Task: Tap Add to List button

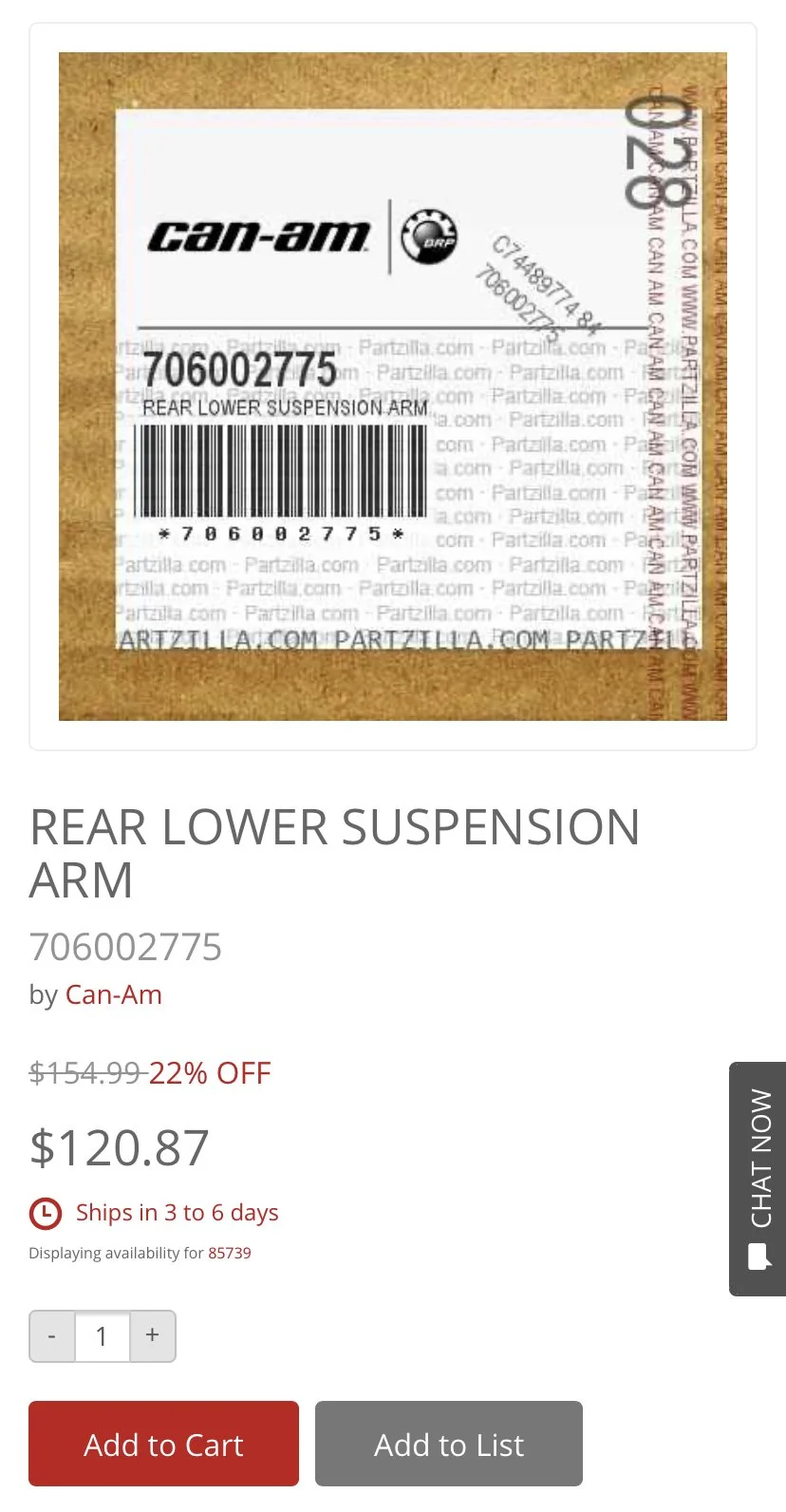Action: coord(448,1444)
